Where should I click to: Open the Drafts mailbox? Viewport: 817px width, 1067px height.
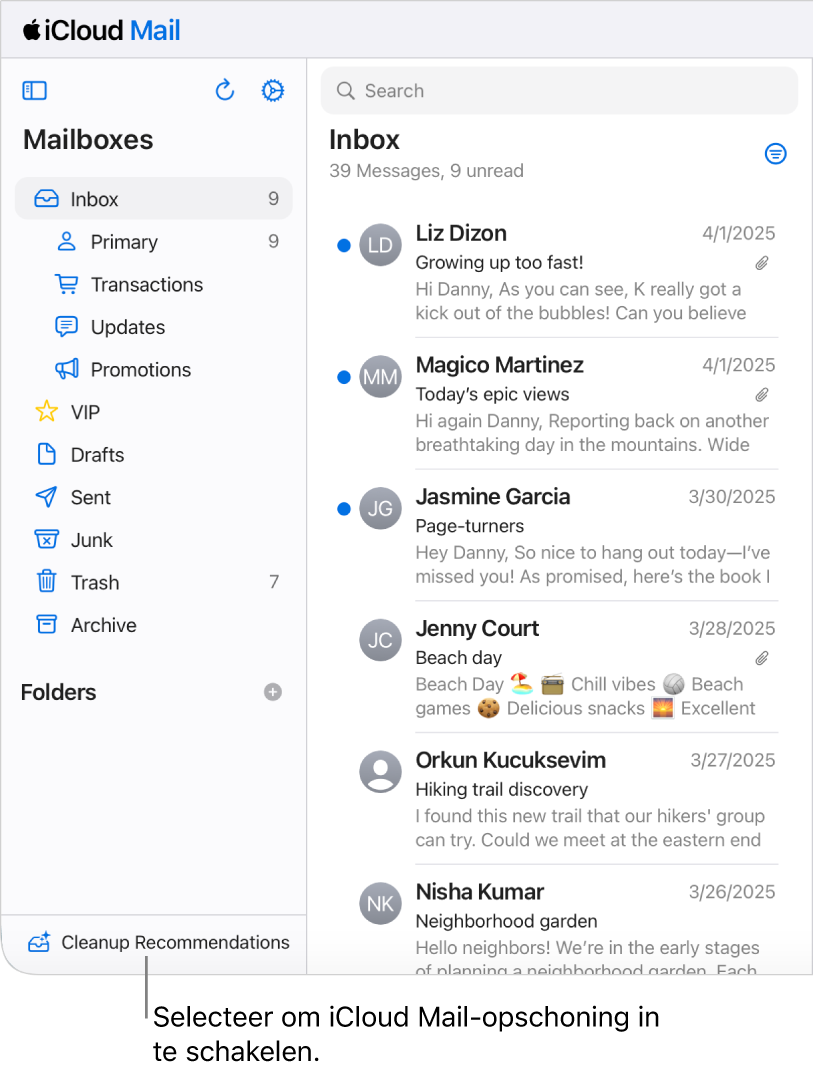[97, 455]
